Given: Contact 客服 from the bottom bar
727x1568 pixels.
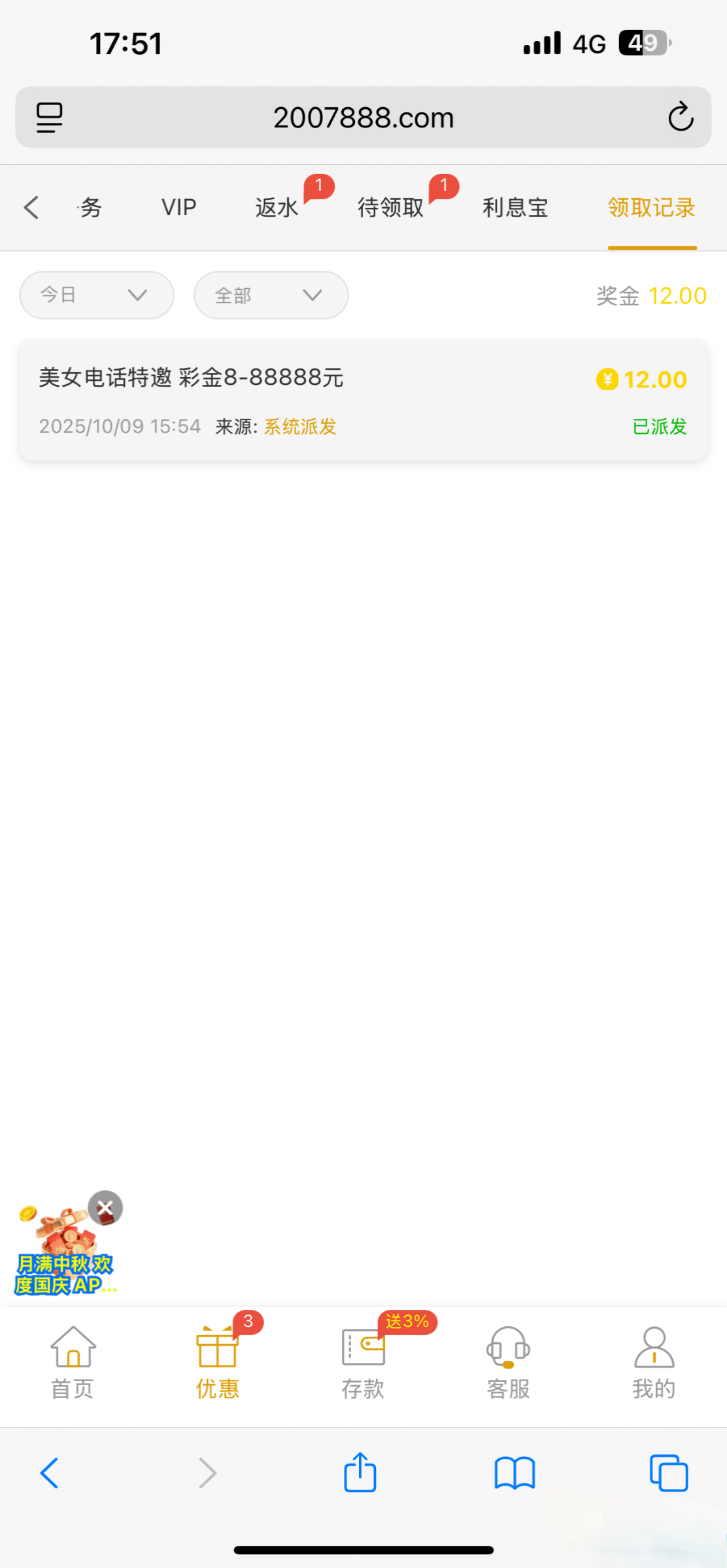Looking at the screenshot, I should click(x=508, y=1363).
